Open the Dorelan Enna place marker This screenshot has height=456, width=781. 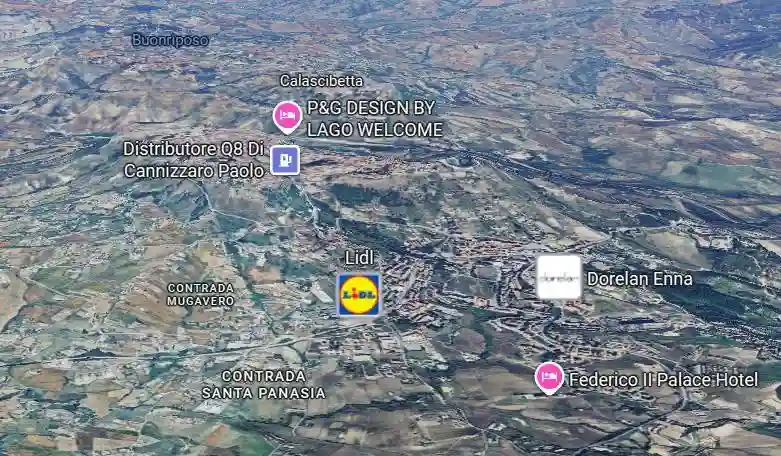click(558, 278)
